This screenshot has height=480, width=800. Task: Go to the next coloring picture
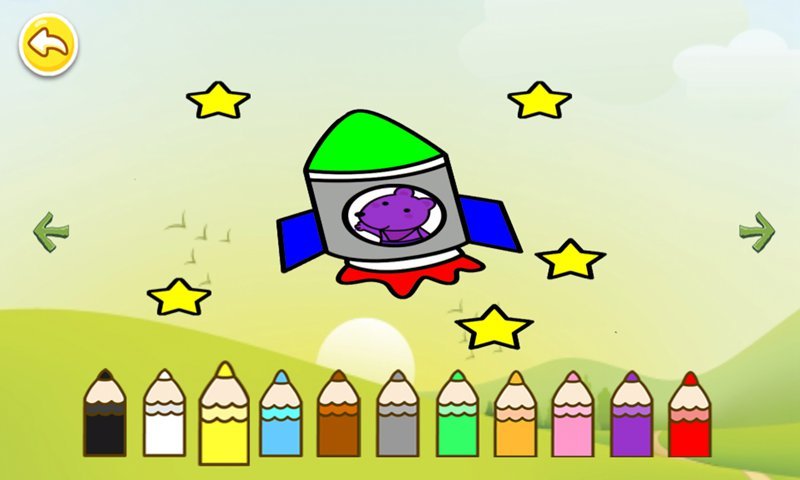757,231
